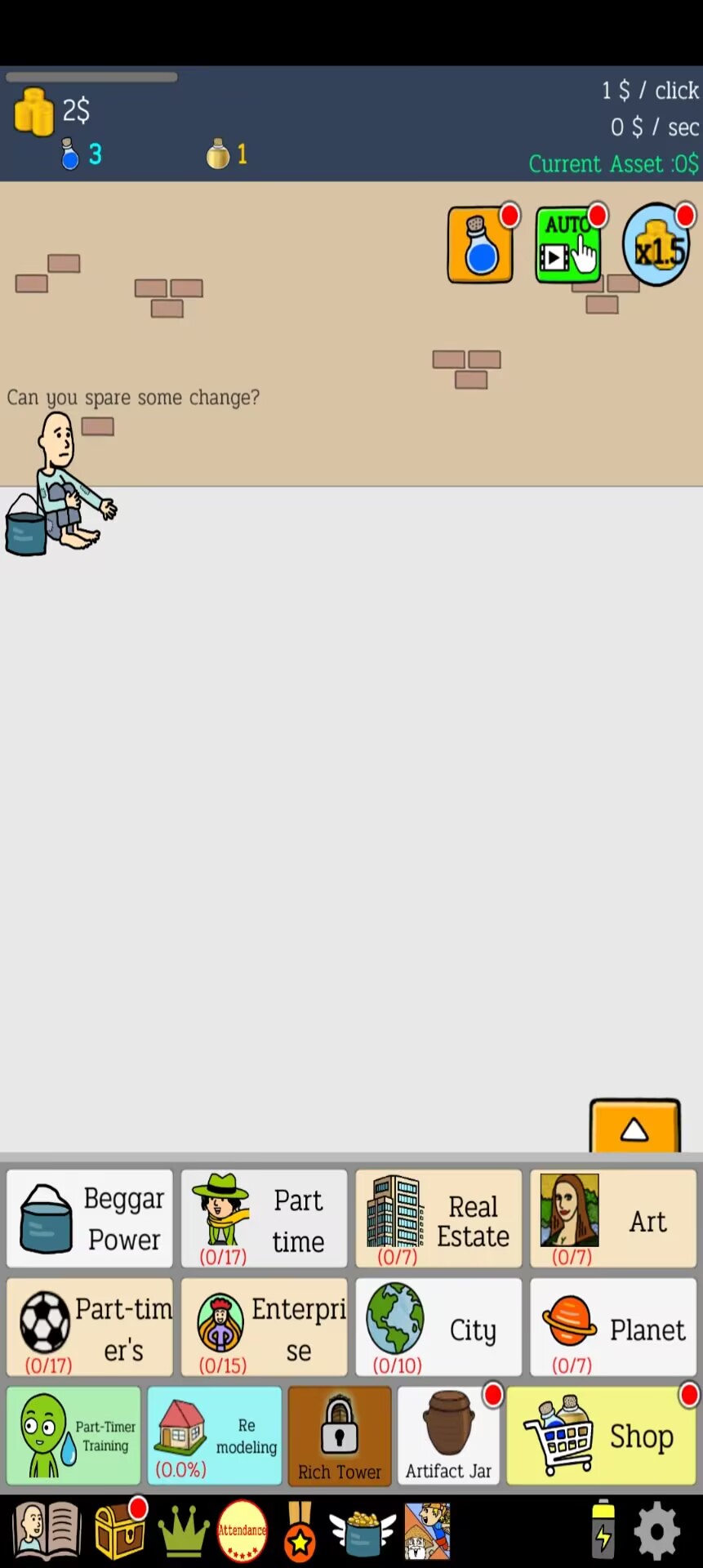Open the Artifact Jar
The height and width of the screenshot is (1568, 703).
coord(448,1435)
